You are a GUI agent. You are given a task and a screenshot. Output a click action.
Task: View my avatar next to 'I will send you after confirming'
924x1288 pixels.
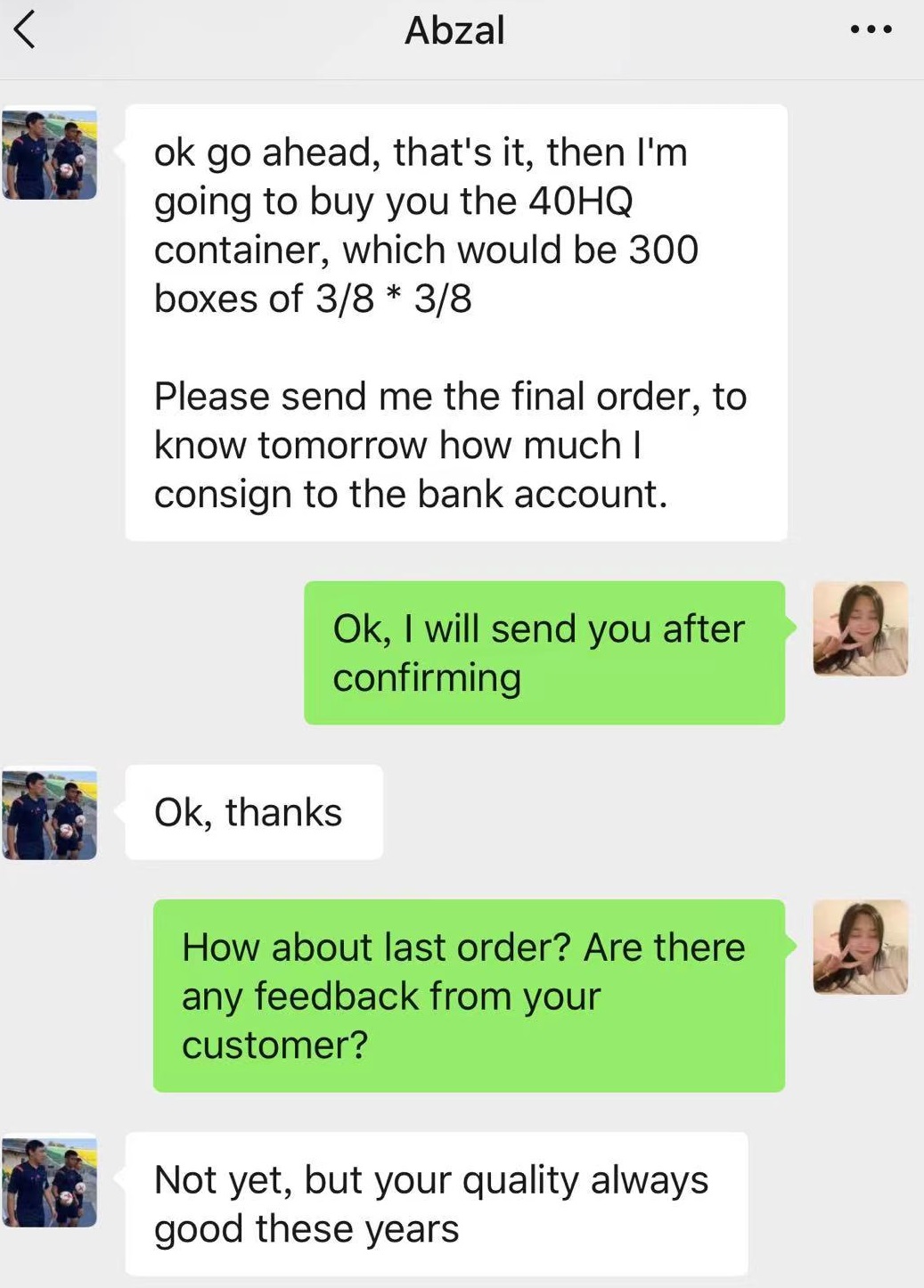(x=860, y=628)
